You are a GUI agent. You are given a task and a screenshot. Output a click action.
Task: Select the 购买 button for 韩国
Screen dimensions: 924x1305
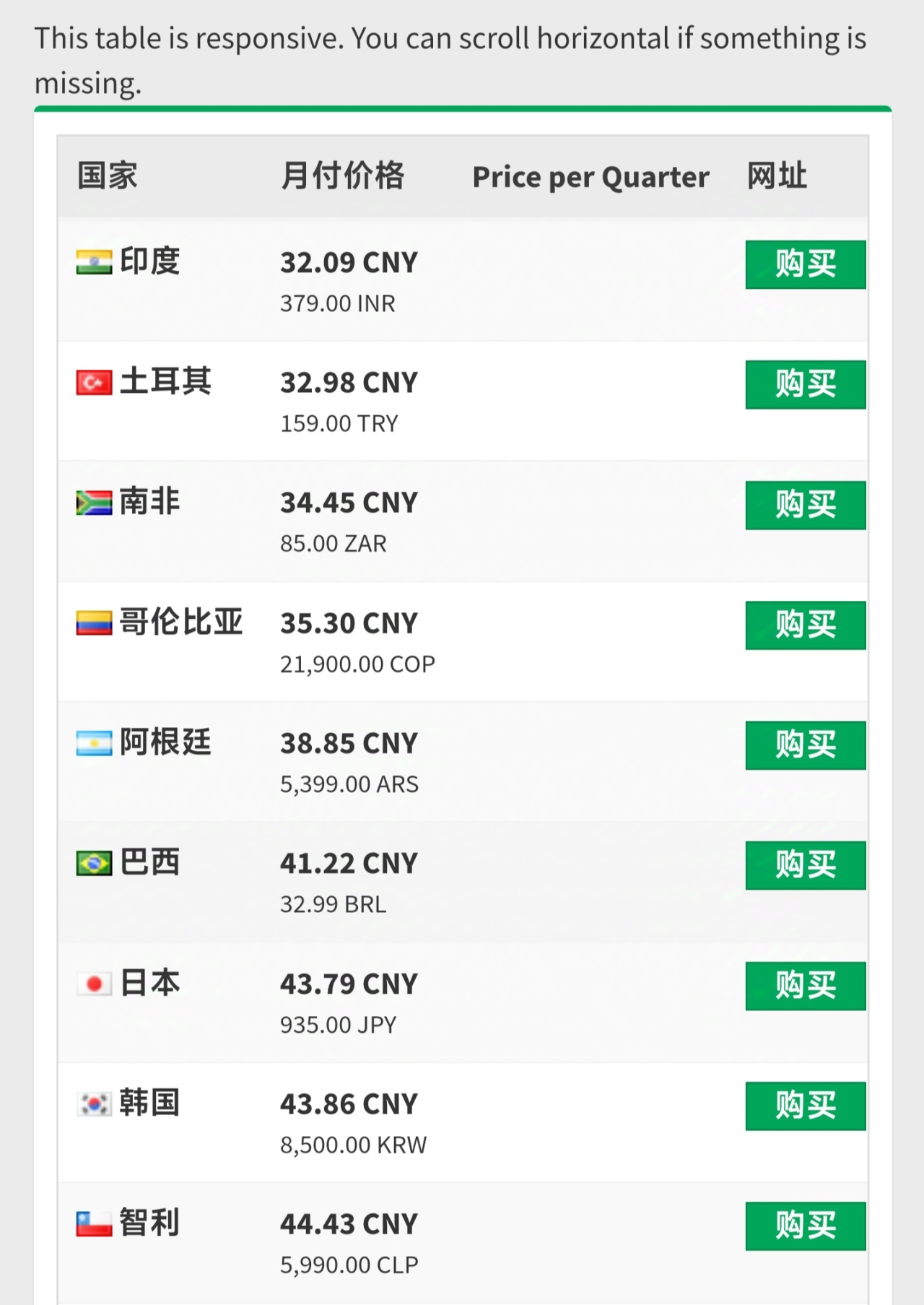(x=805, y=1106)
